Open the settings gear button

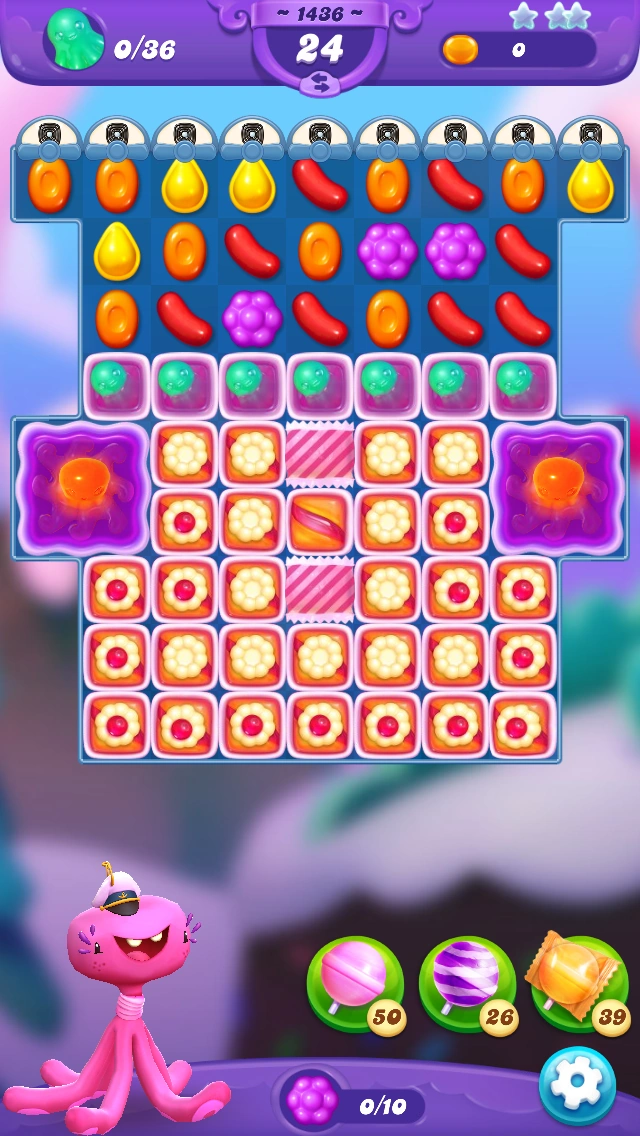pos(577,1085)
